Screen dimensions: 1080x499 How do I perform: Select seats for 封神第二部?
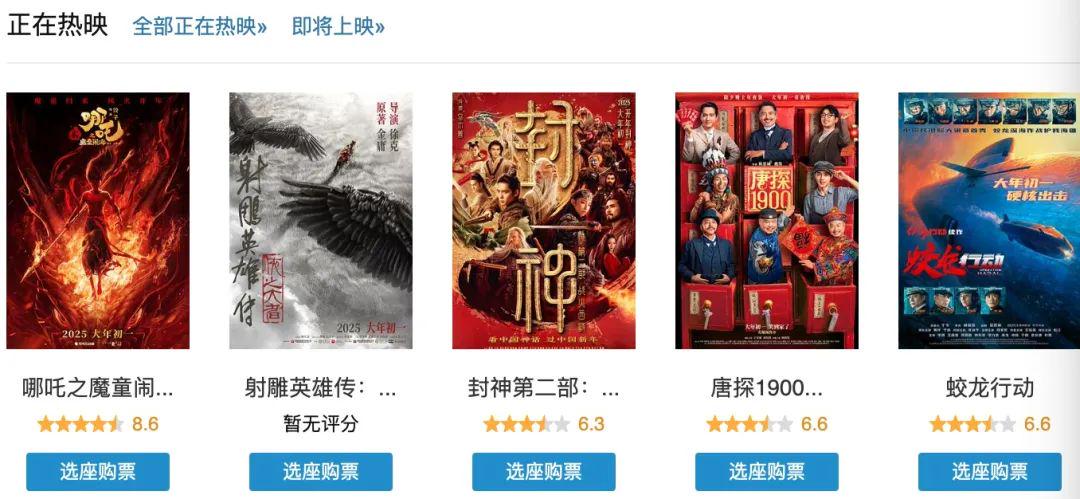click(544, 472)
